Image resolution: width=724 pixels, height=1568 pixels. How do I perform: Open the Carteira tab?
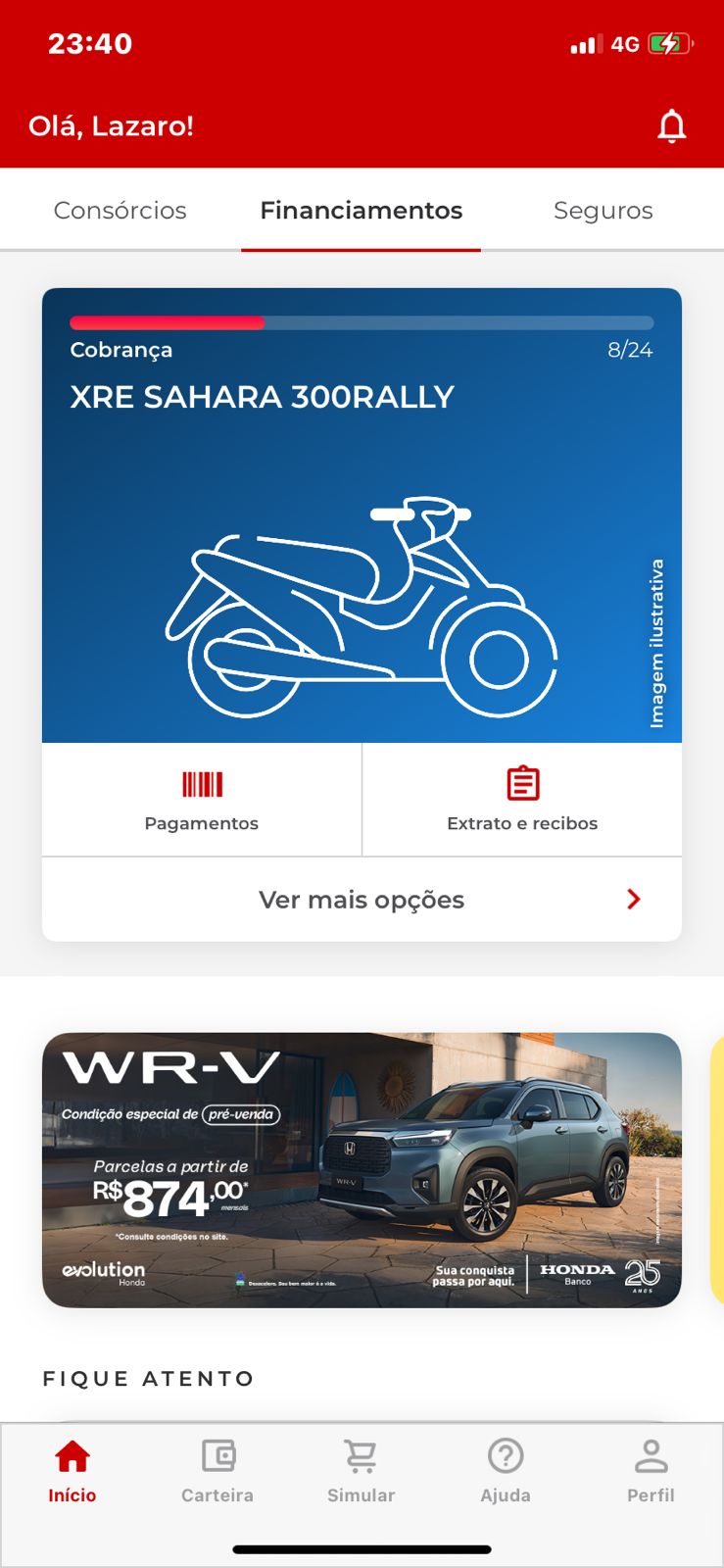coord(217,1471)
